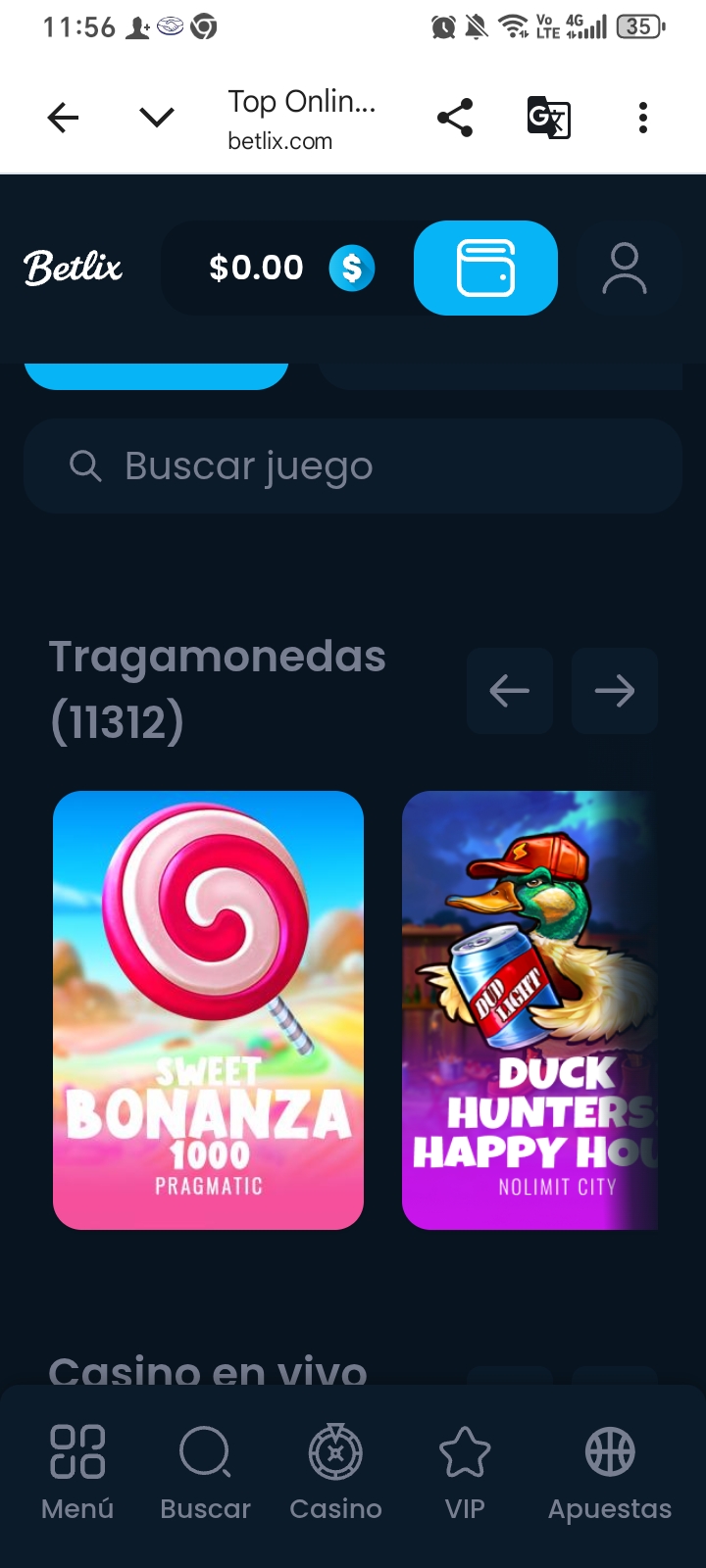706x1568 pixels.
Task: Tap the dollar sign icon beside the balance
Action: 351,268
